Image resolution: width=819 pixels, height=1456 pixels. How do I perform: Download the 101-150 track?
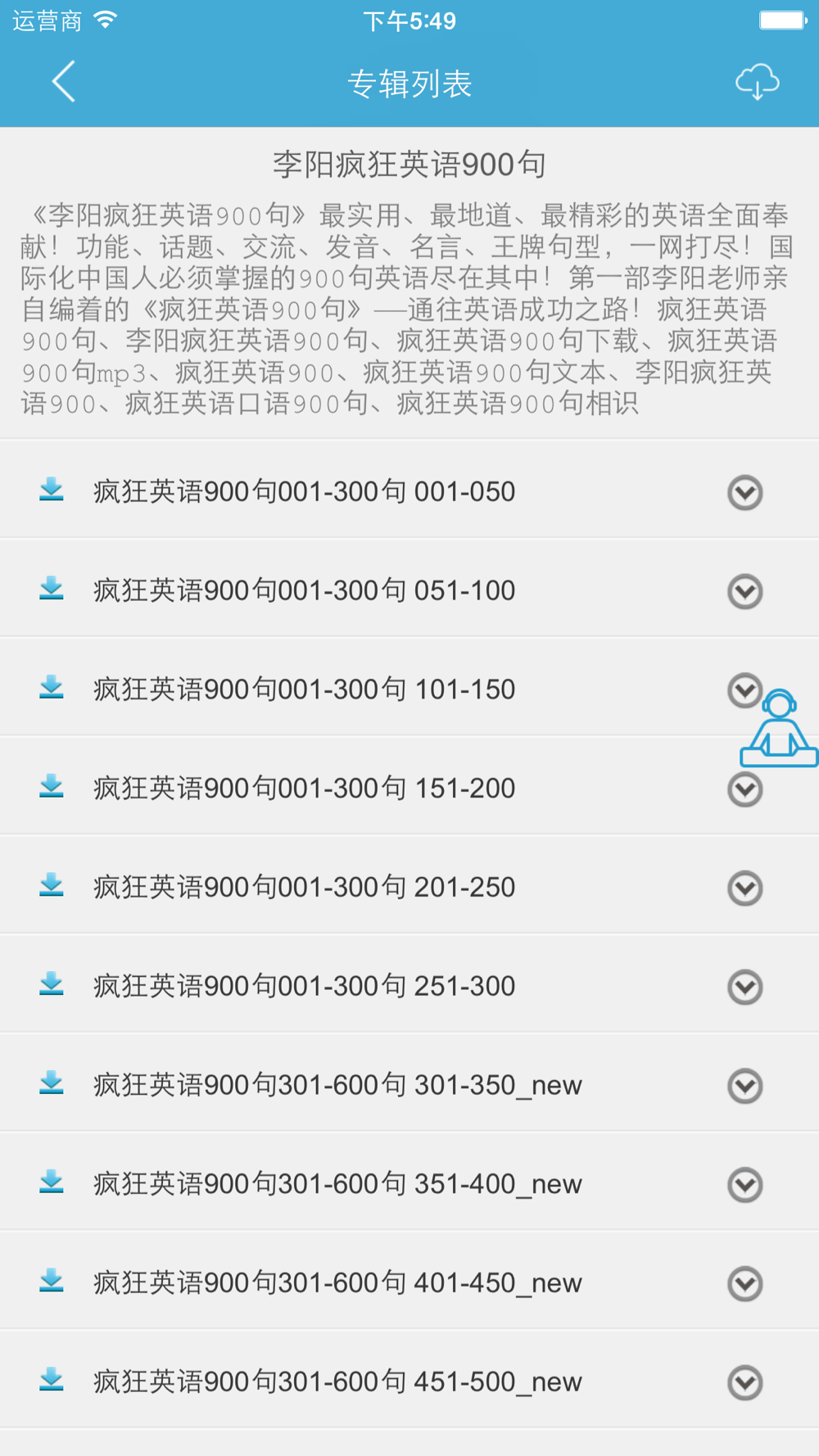[x=52, y=687]
